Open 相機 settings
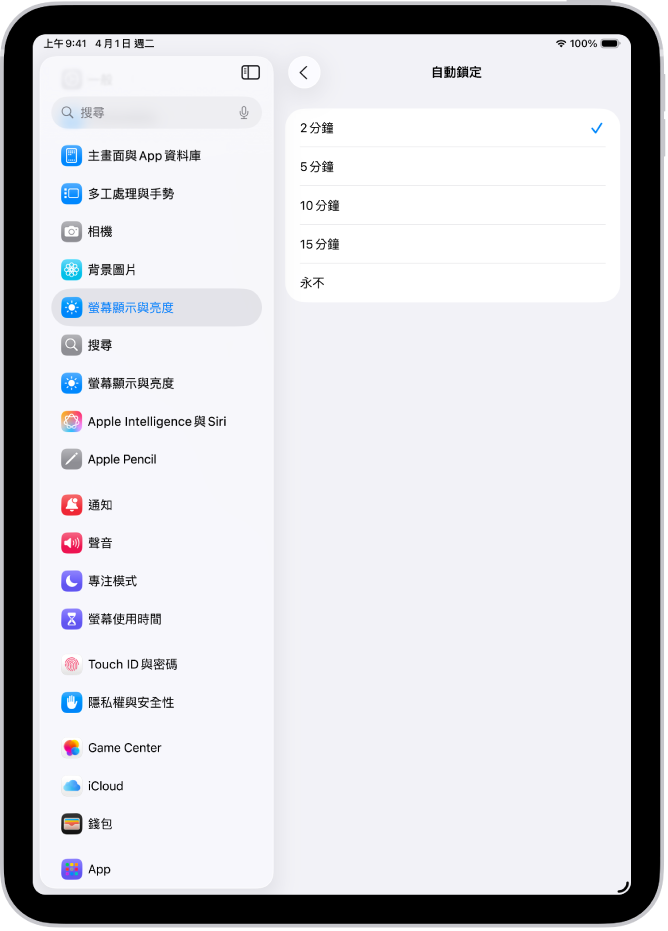 pyautogui.click(x=100, y=232)
